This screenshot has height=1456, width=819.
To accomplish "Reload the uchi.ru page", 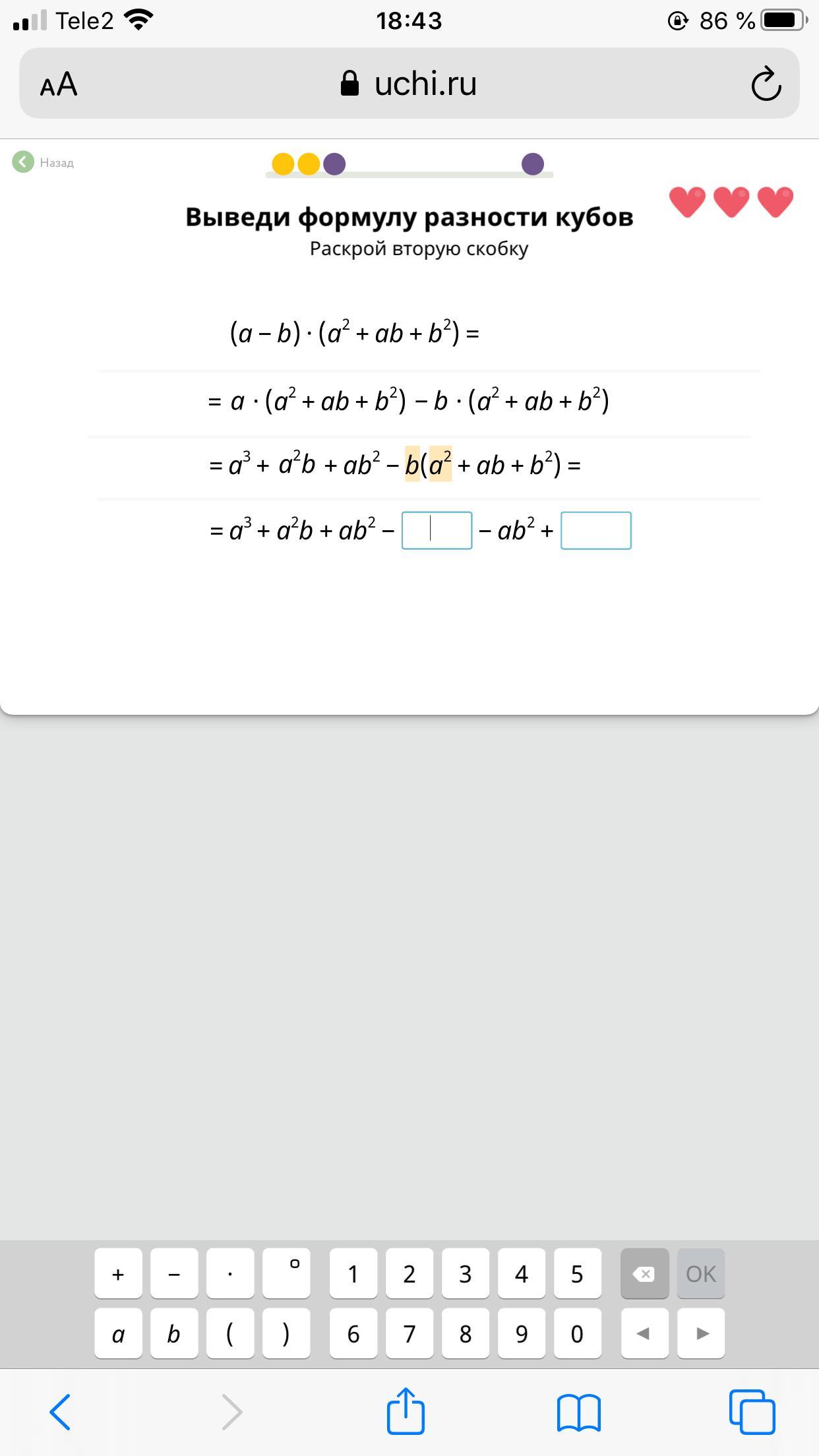I will (x=766, y=84).
